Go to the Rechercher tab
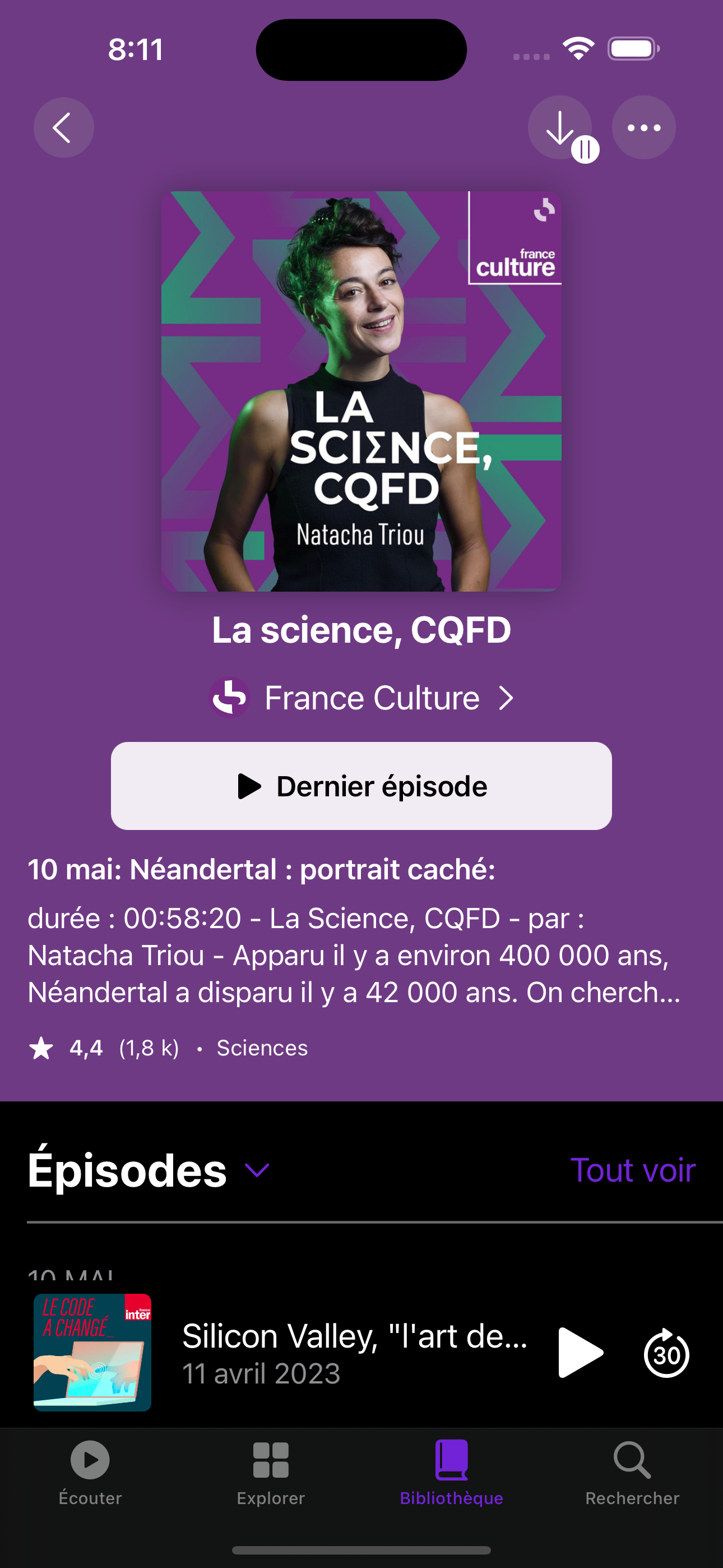Screen dimensions: 723x1568 632,1473
